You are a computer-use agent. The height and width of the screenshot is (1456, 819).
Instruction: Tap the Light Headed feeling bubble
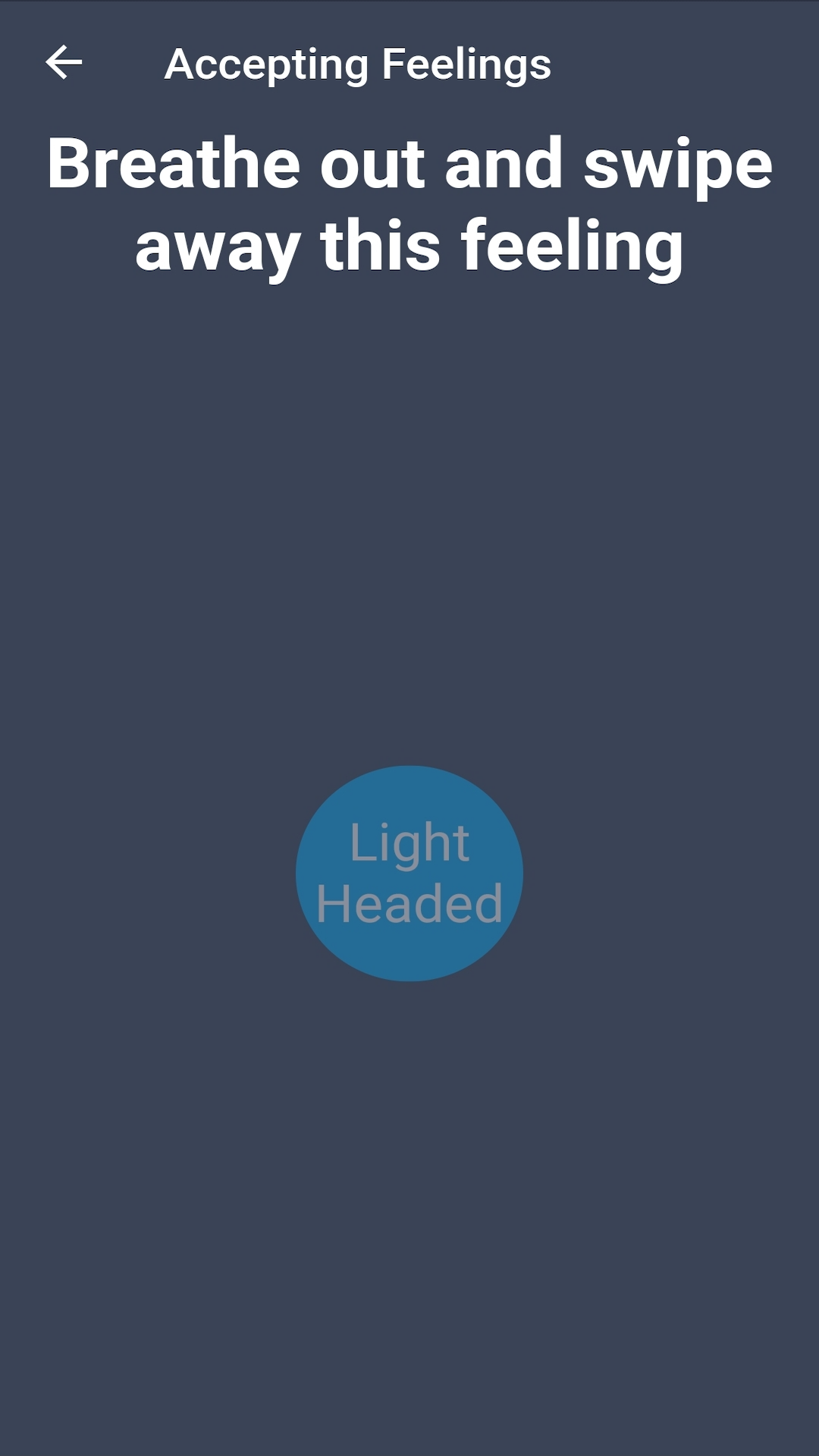click(409, 874)
